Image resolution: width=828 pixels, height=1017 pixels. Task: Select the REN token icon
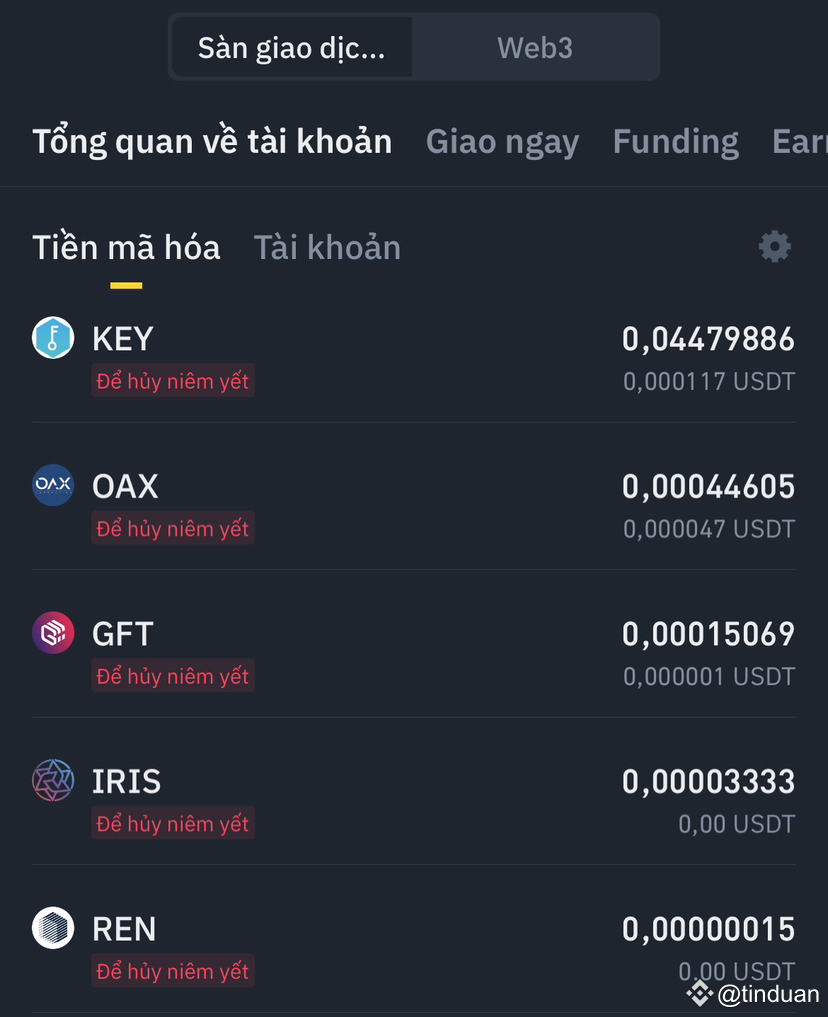[x=52, y=928]
